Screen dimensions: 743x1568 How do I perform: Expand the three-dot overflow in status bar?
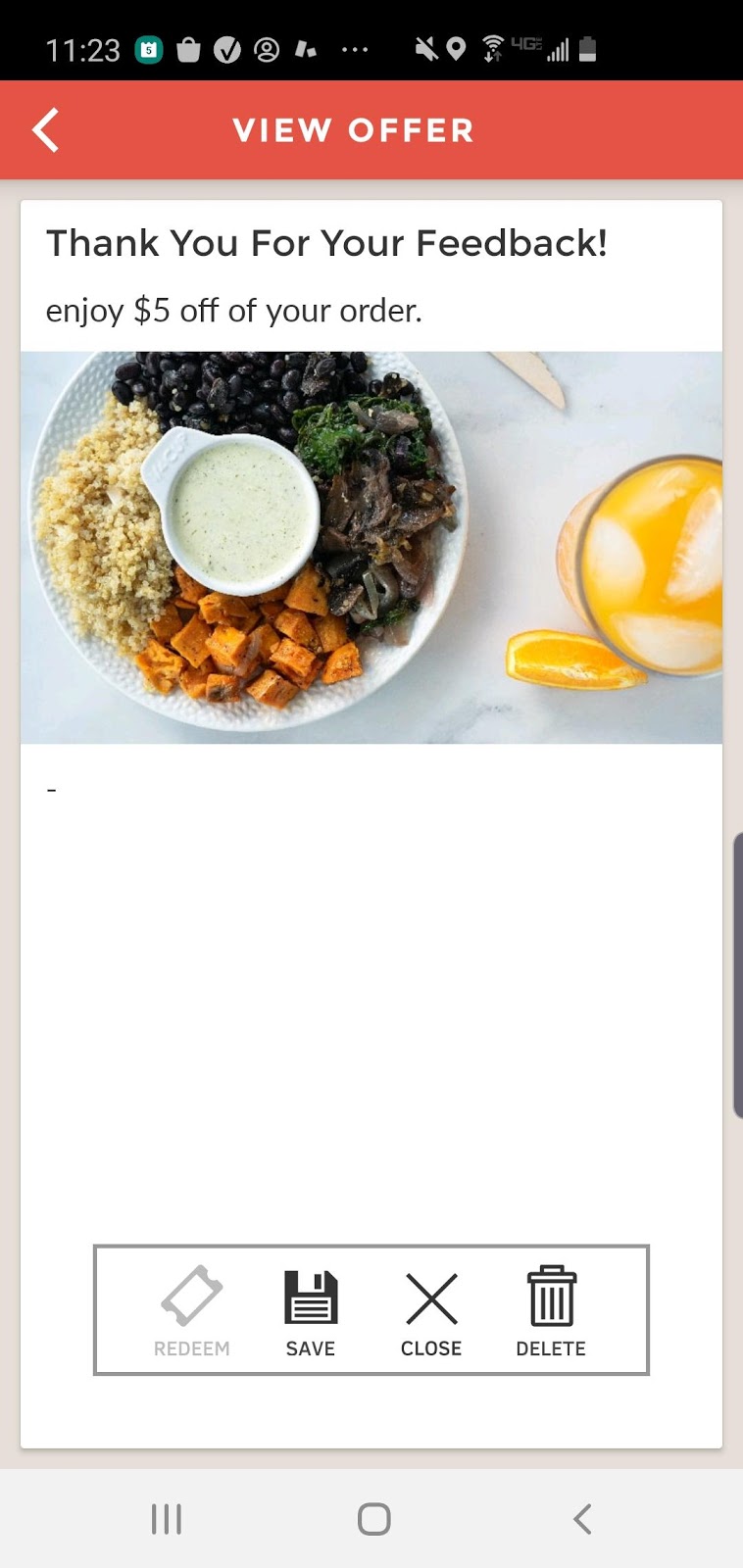coord(355,48)
